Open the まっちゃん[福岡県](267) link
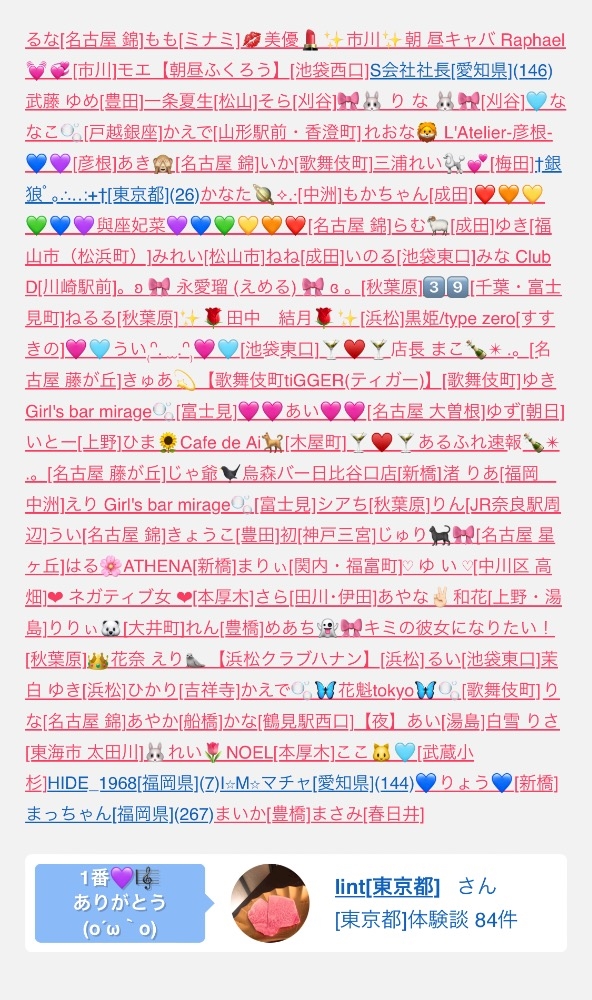This screenshot has height=1000, width=592. point(119,814)
